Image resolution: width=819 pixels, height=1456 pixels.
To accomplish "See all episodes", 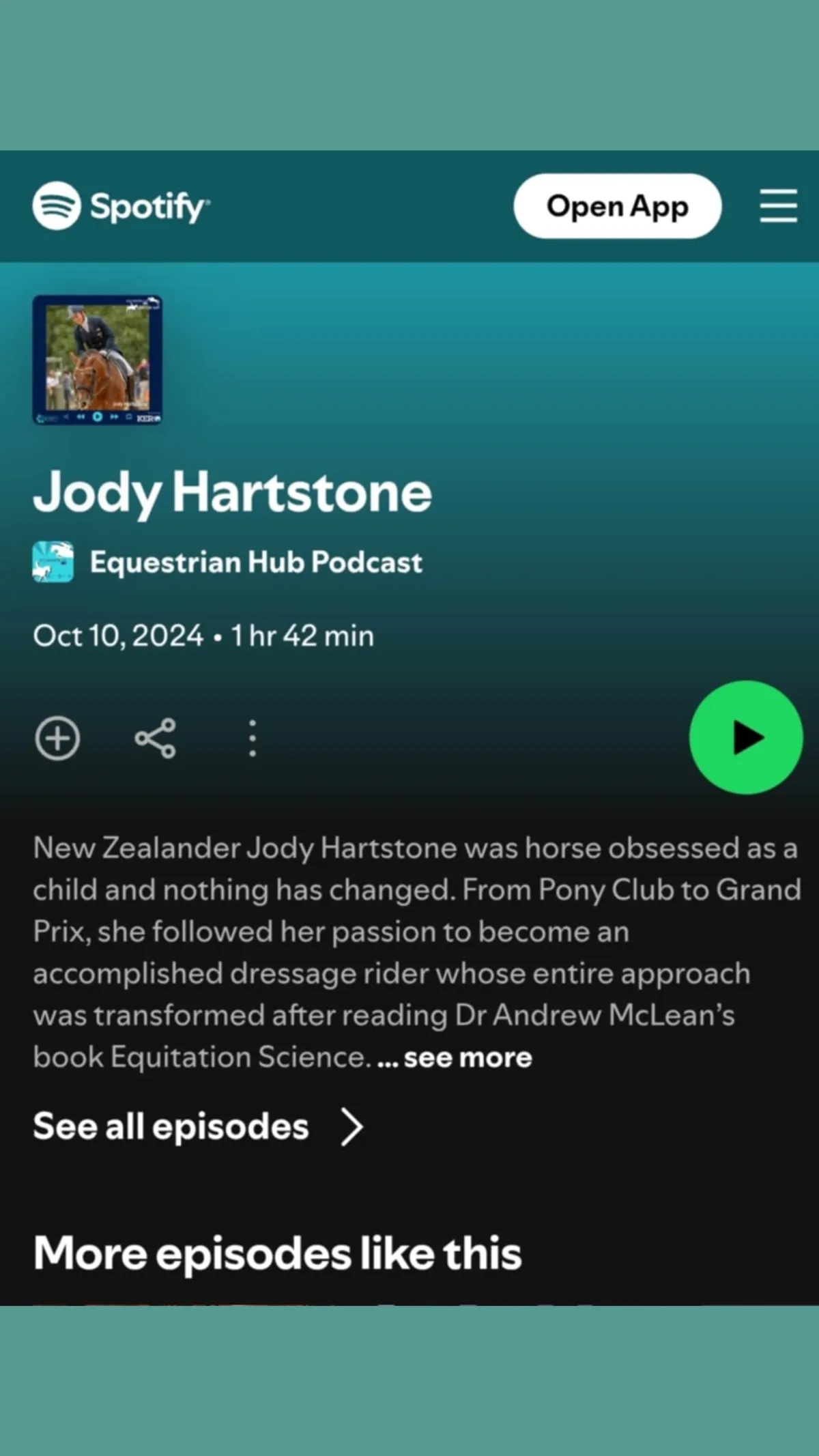I will click(x=199, y=1126).
